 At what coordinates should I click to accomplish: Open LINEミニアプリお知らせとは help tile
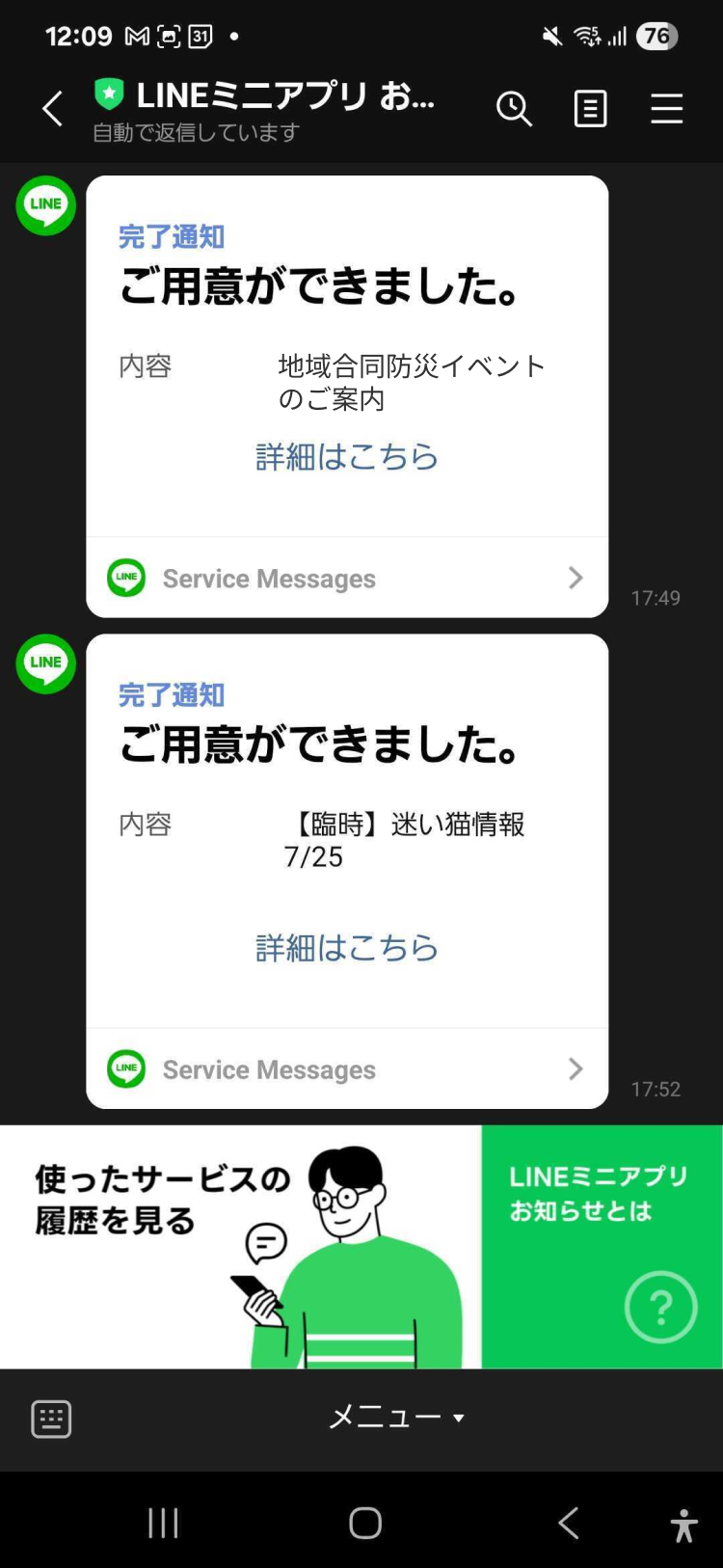pyautogui.click(x=602, y=1246)
